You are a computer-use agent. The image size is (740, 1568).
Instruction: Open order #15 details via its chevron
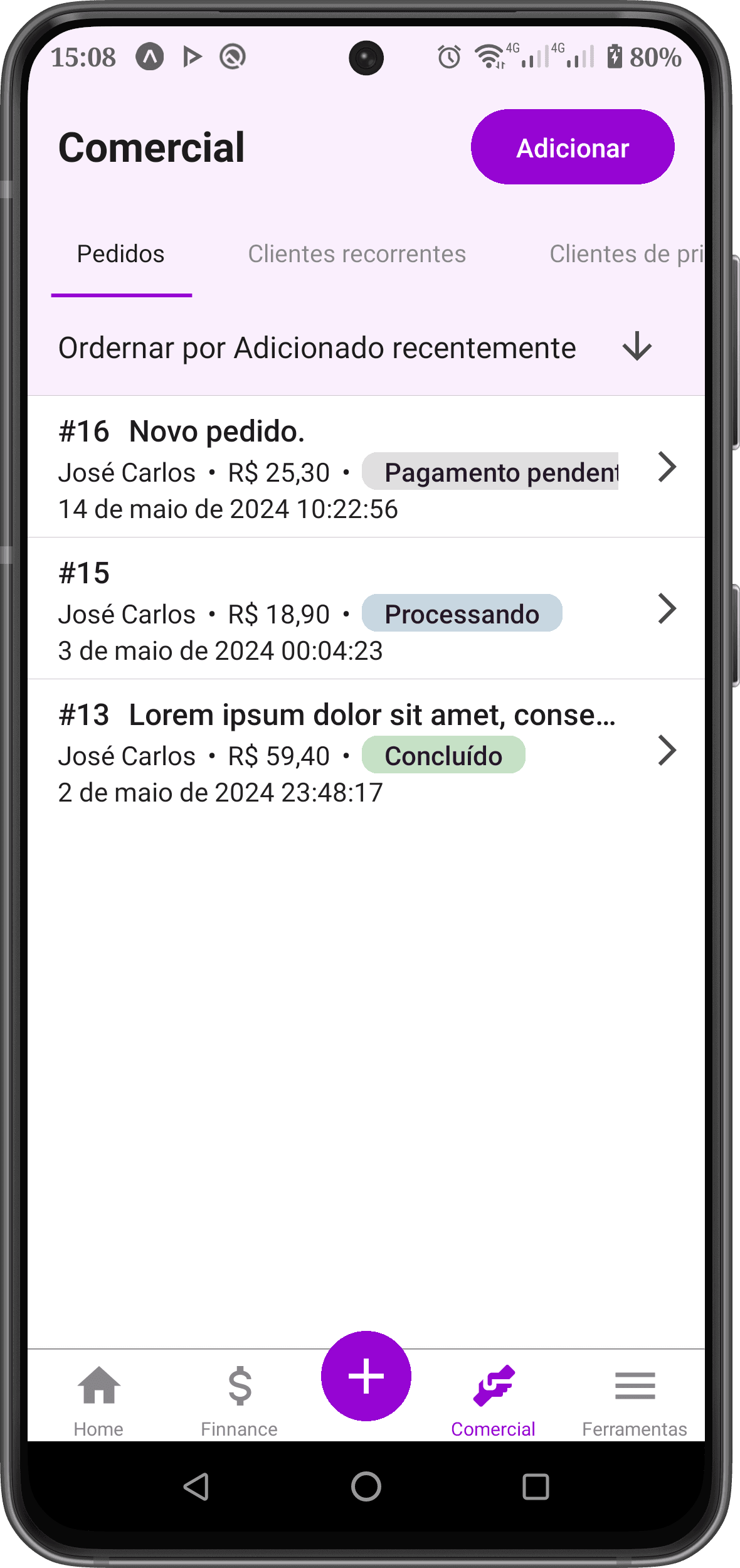tap(667, 608)
